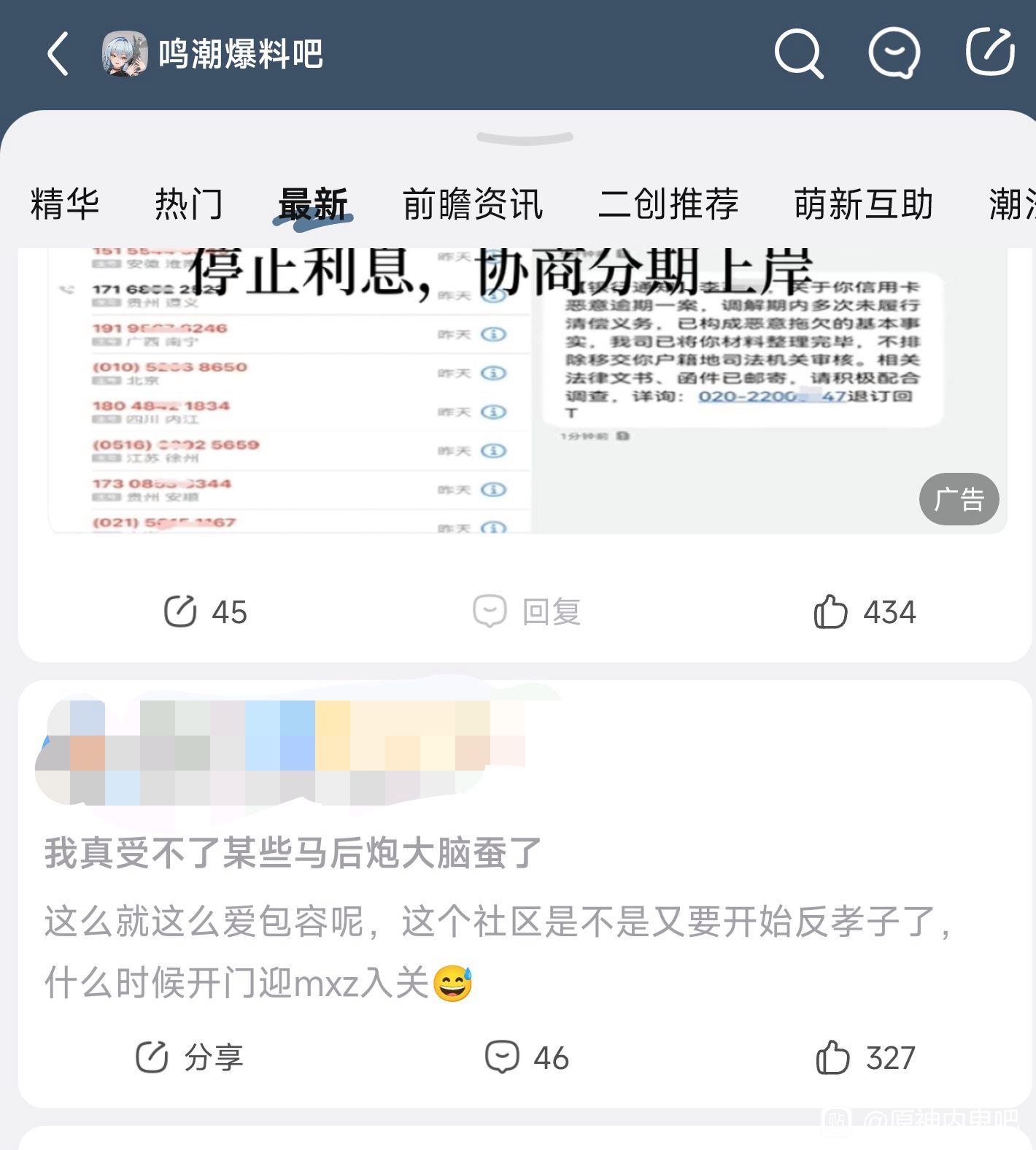Image resolution: width=1036 pixels, height=1150 pixels.
Task: Like the ad post with 434 likes
Action: coord(865,611)
